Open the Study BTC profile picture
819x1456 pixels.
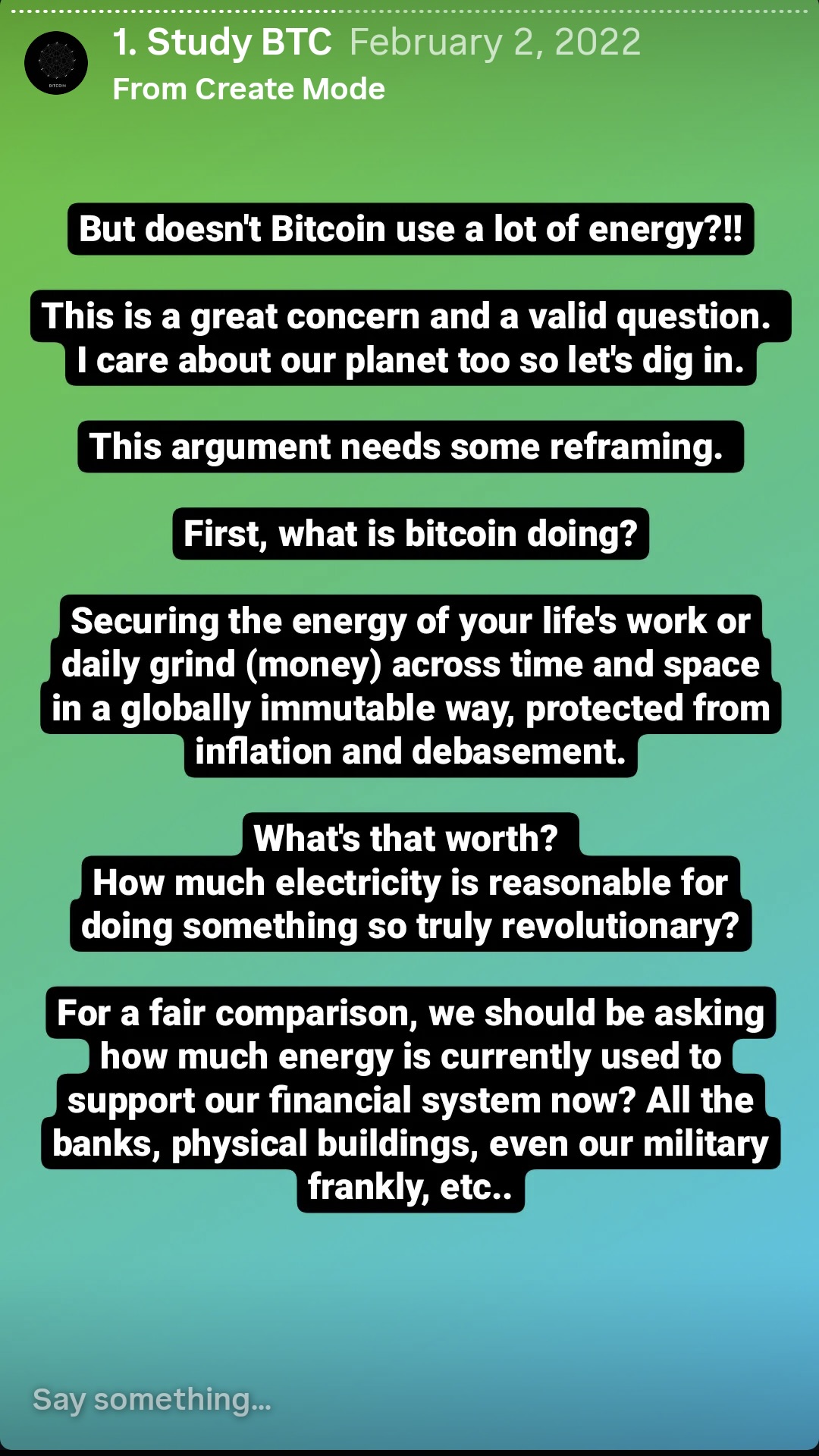[x=56, y=63]
